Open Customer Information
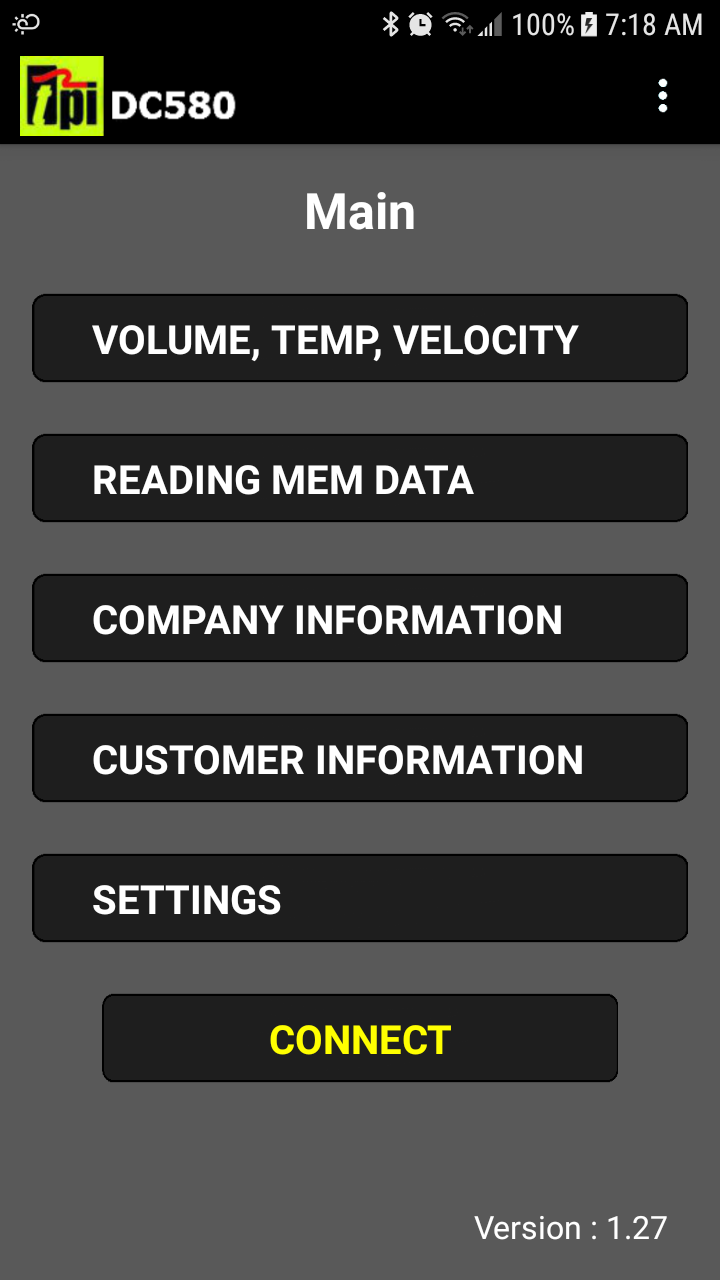This screenshot has height=1280, width=720. 360,758
